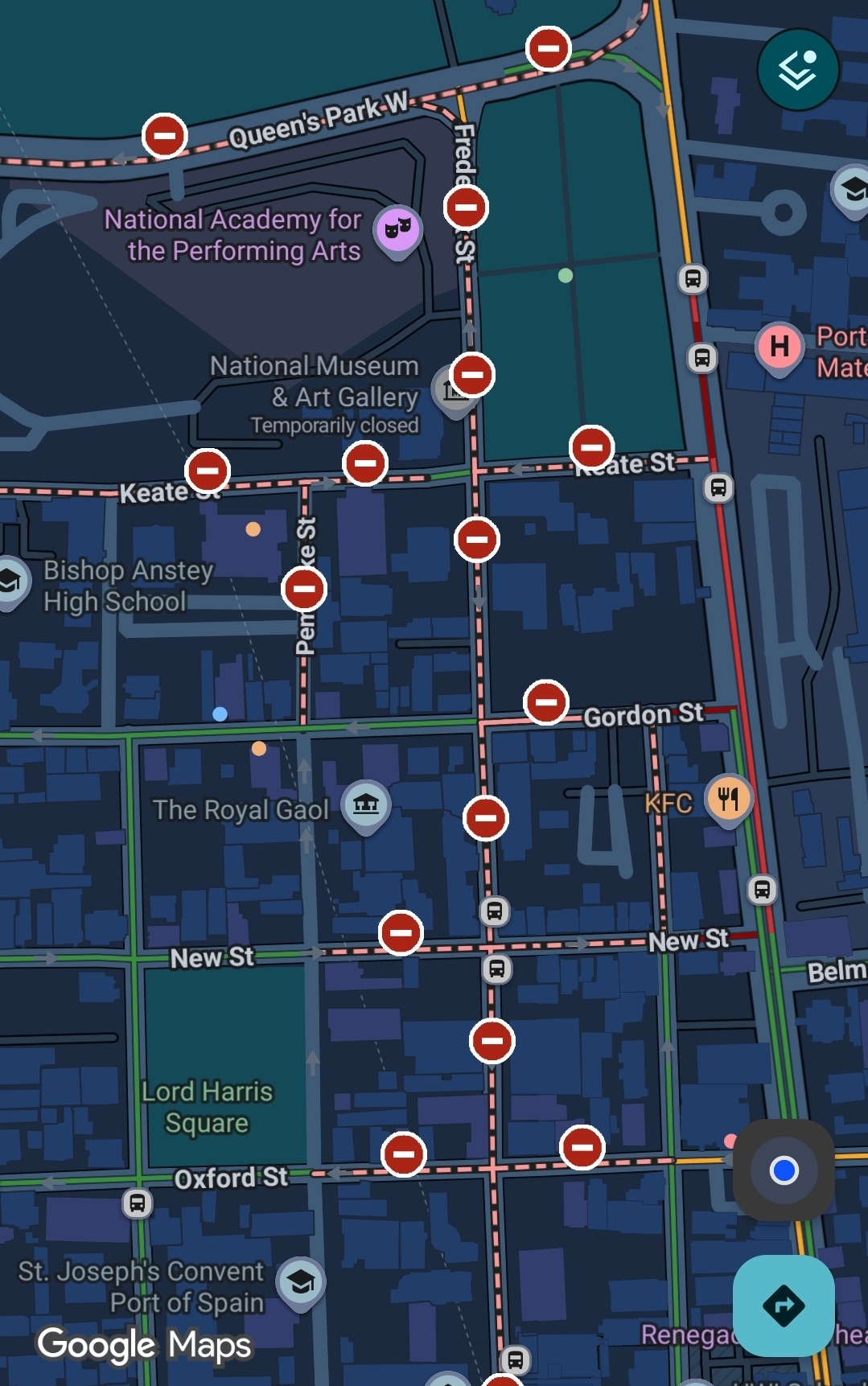Open National Museum & Art Gallery marker
Screen dimensions: 868x1386
[450, 392]
